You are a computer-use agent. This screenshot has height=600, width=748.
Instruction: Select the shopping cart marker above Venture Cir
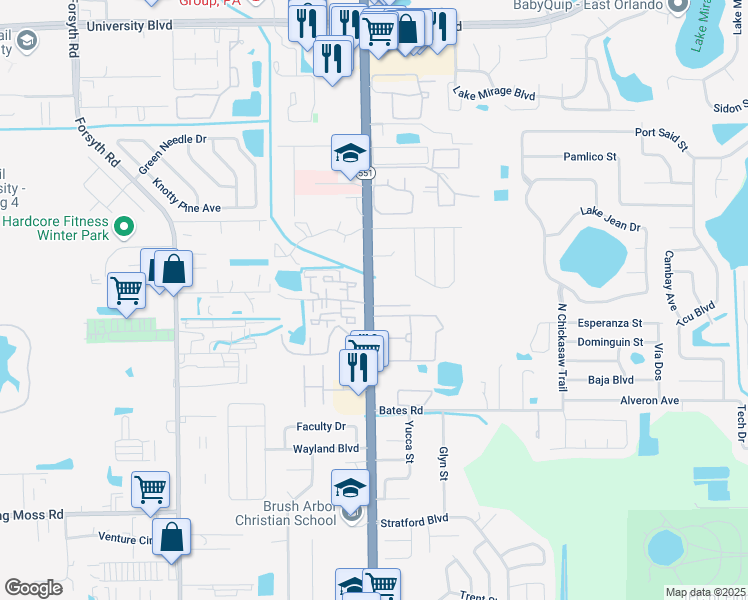(x=150, y=490)
